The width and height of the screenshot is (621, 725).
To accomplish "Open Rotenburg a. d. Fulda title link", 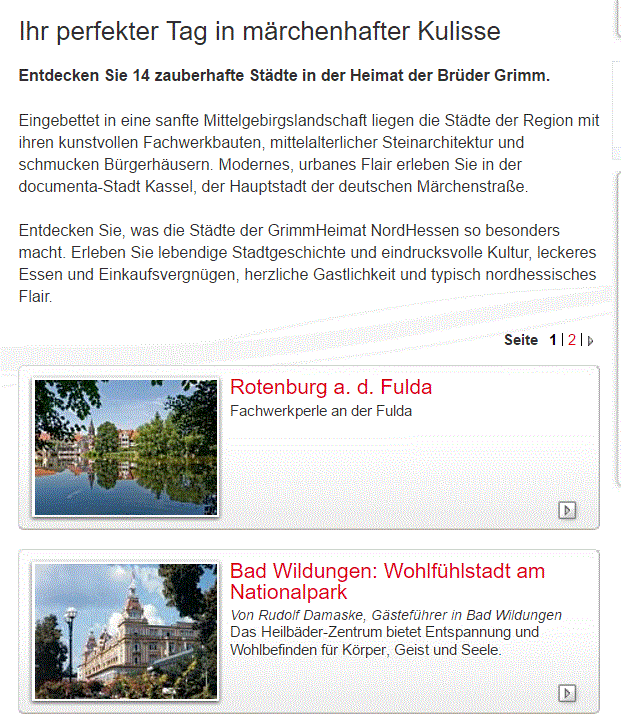I will (x=331, y=387).
